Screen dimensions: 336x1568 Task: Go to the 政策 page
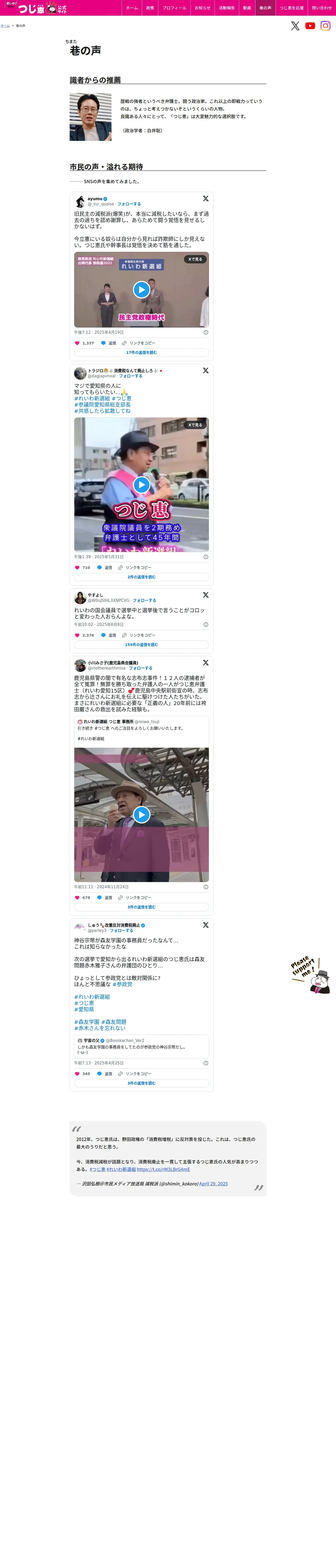pyautogui.click(x=150, y=8)
